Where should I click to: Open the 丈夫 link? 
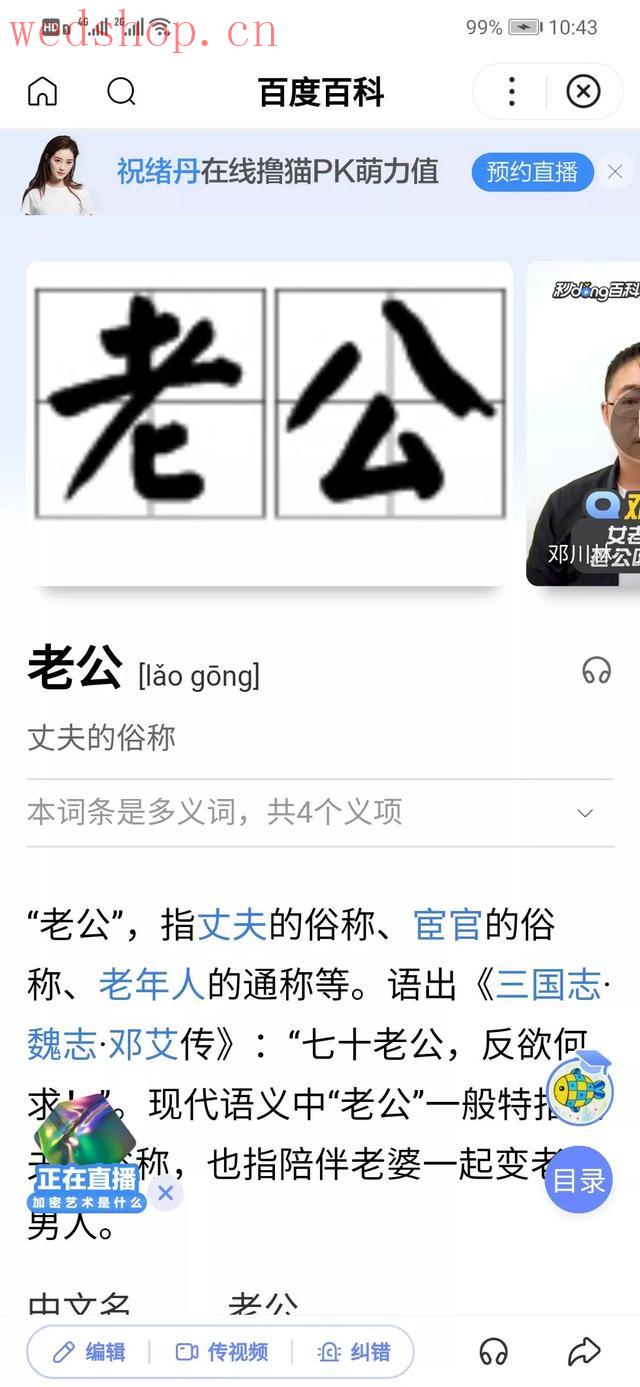point(232,925)
